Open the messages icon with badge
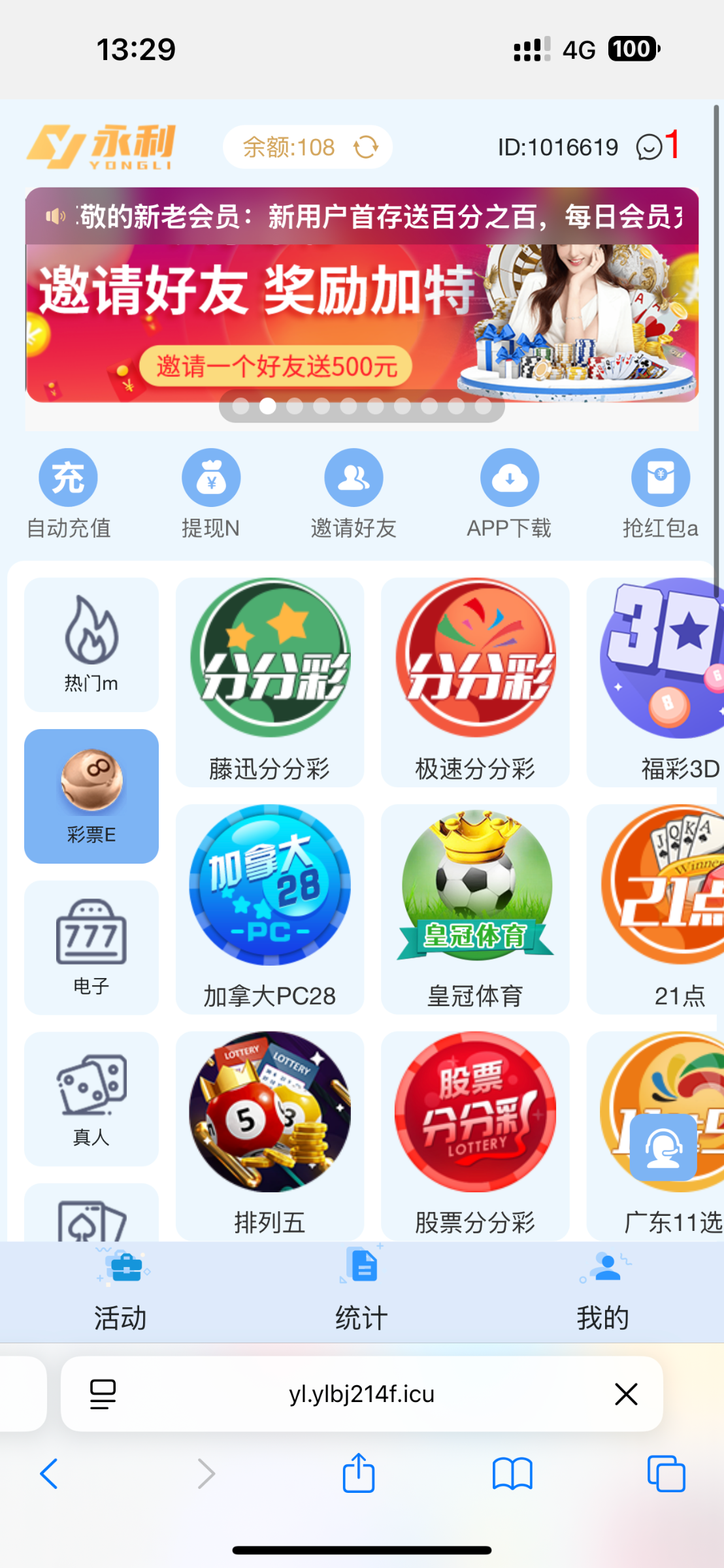724x1568 pixels. click(x=650, y=147)
